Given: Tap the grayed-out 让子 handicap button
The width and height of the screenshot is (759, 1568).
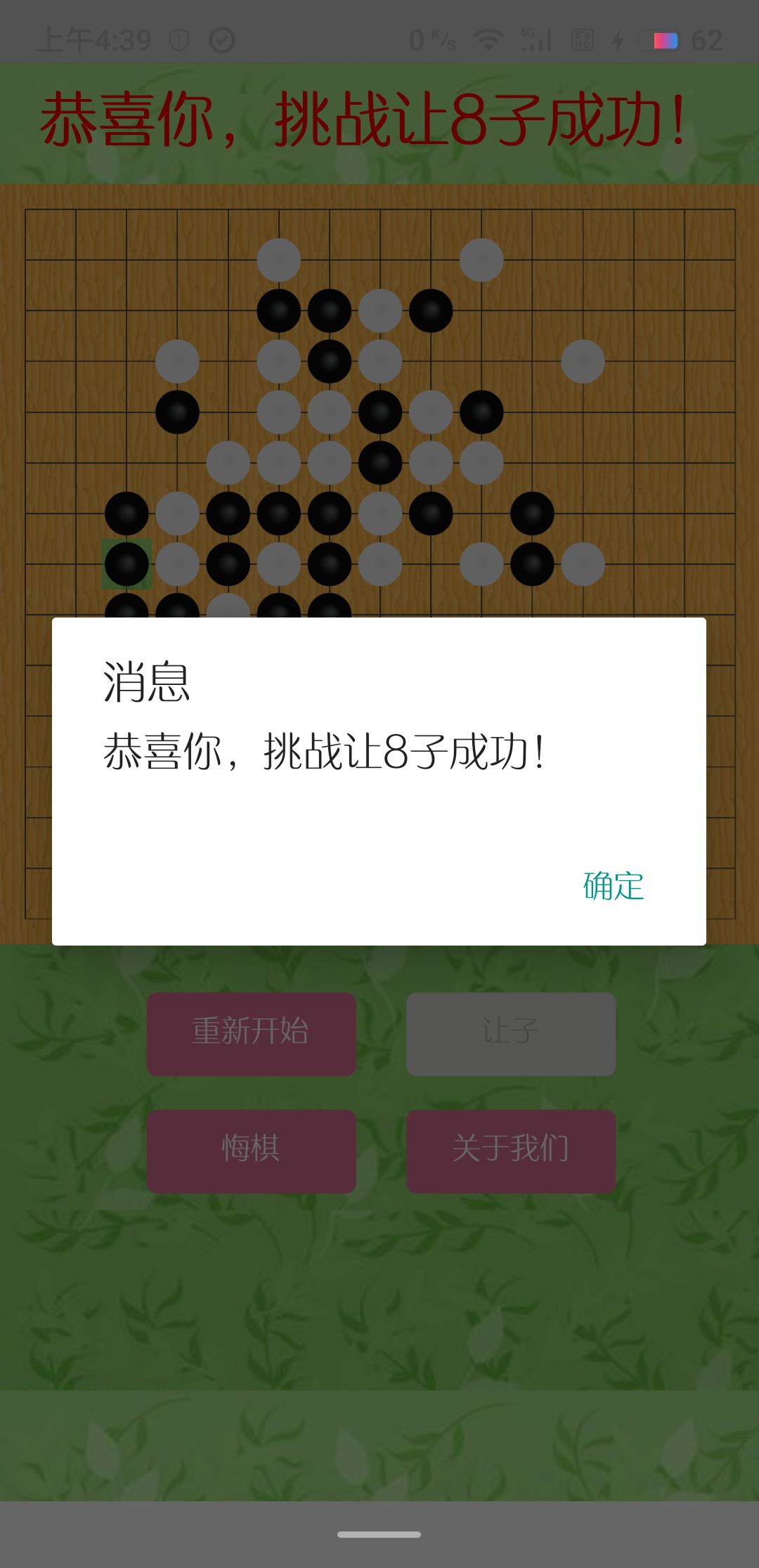Looking at the screenshot, I should pos(511,1033).
